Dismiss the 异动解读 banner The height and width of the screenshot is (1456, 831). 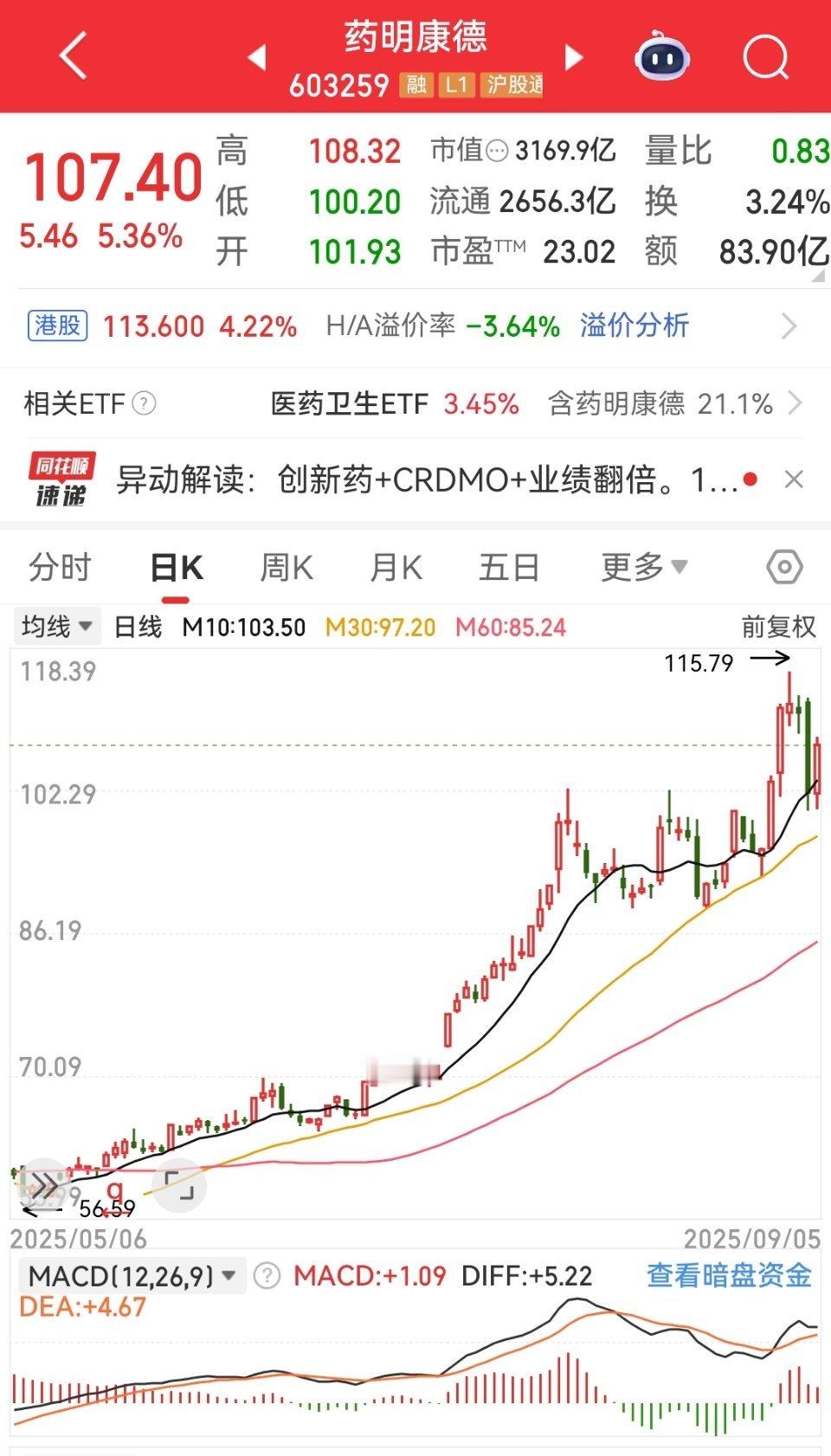(x=794, y=479)
